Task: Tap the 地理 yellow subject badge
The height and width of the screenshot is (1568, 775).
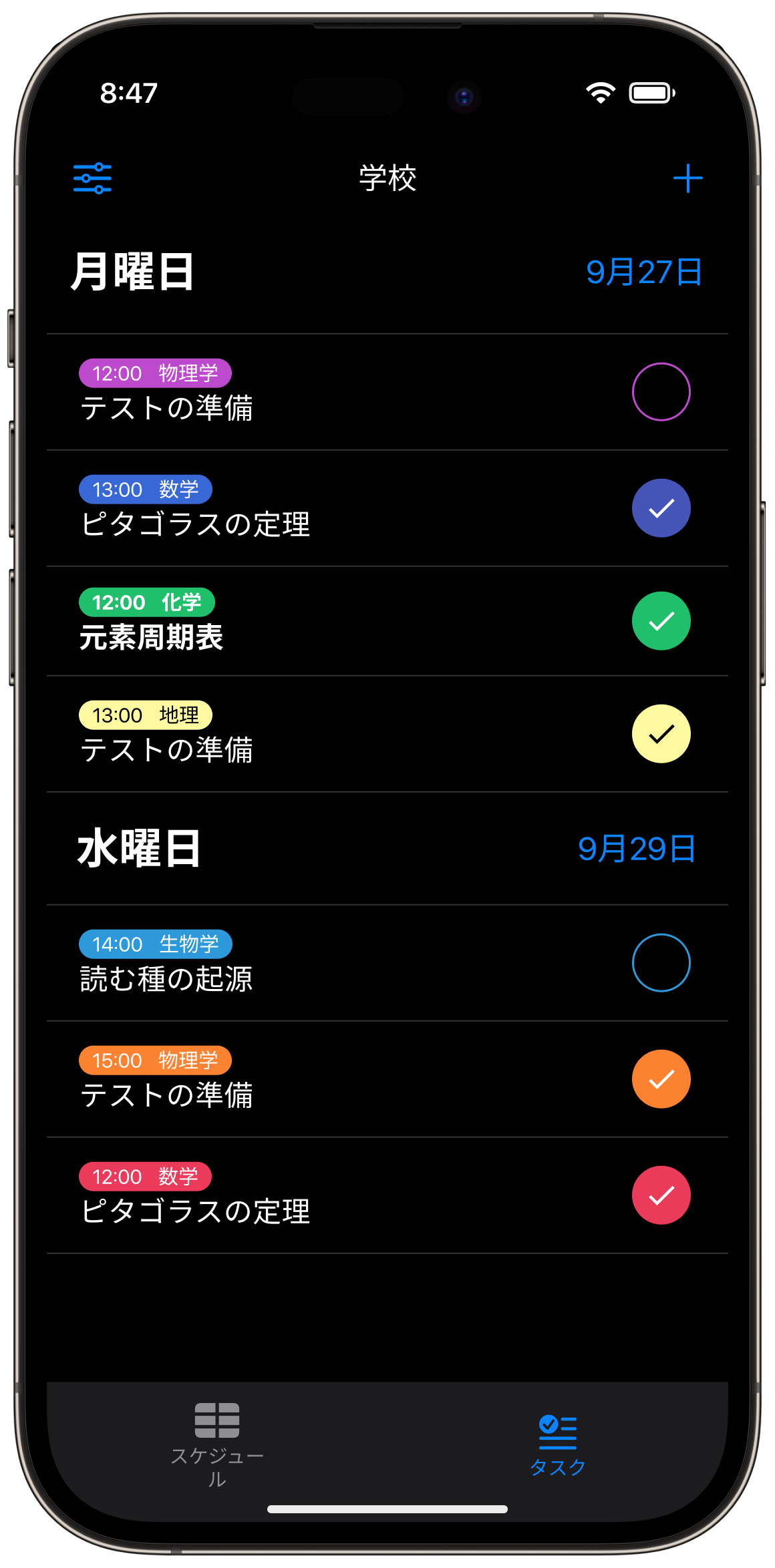Action: (x=146, y=715)
